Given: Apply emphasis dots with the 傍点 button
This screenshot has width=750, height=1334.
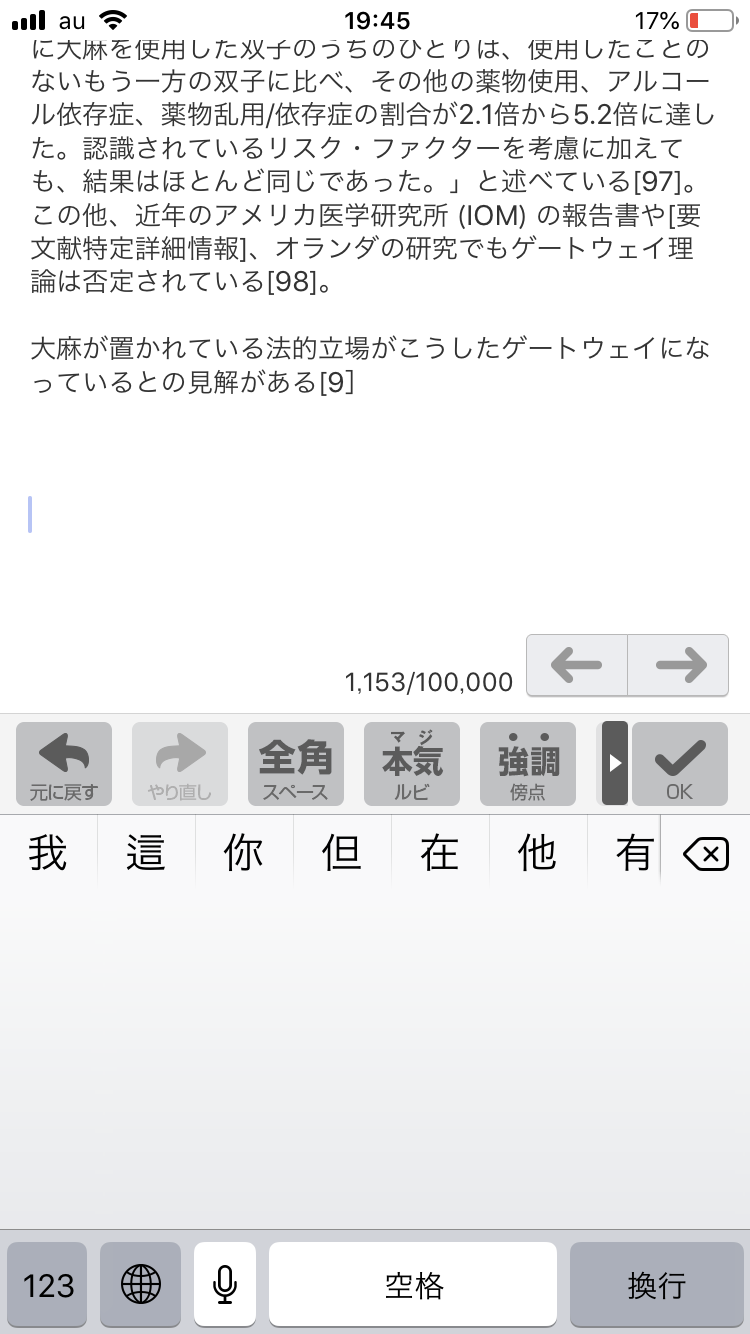Looking at the screenshot, I should (528, 765).
